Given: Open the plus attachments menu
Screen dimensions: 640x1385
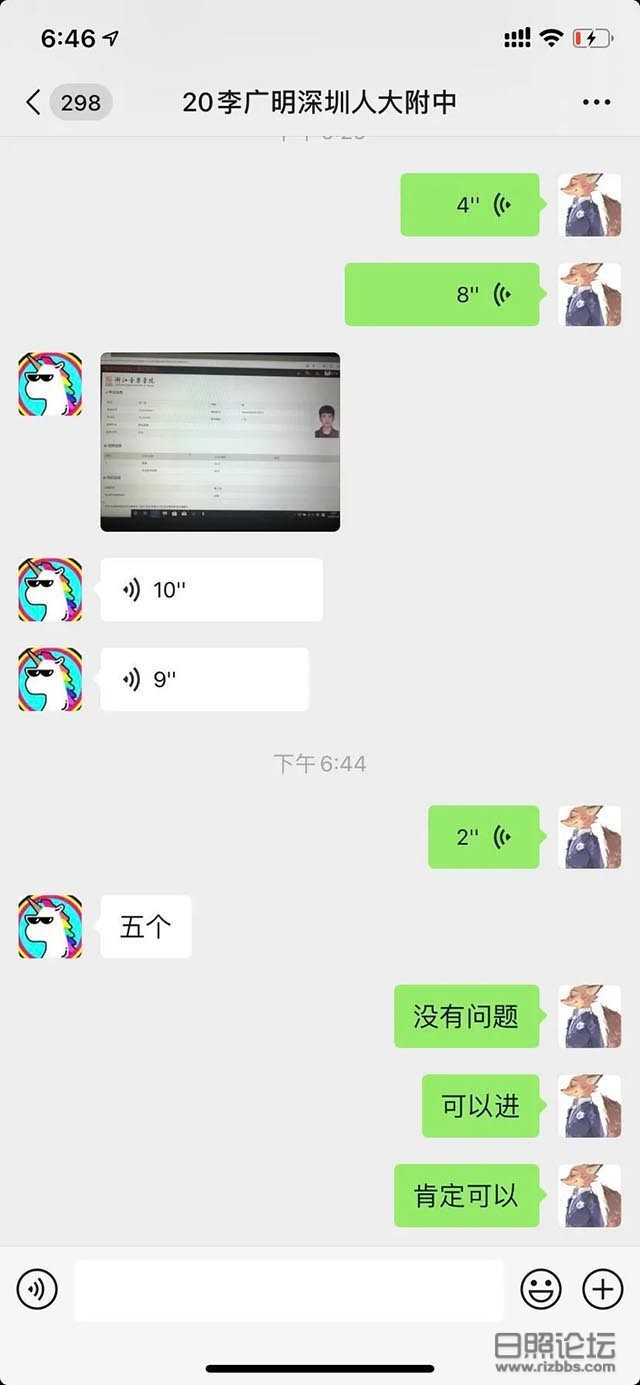Looking at the screenshot, I should pyautogui.click(x=602, y=1289).
